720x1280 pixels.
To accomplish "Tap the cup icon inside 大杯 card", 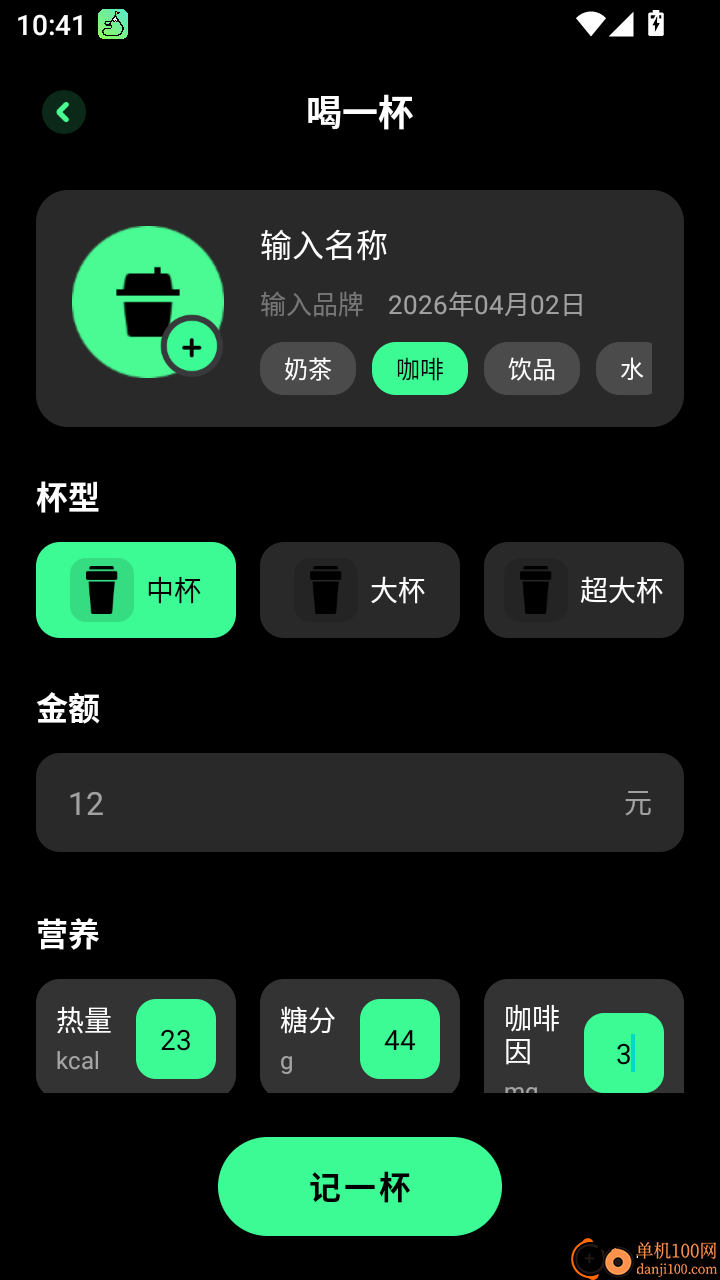I will point(326,590).
